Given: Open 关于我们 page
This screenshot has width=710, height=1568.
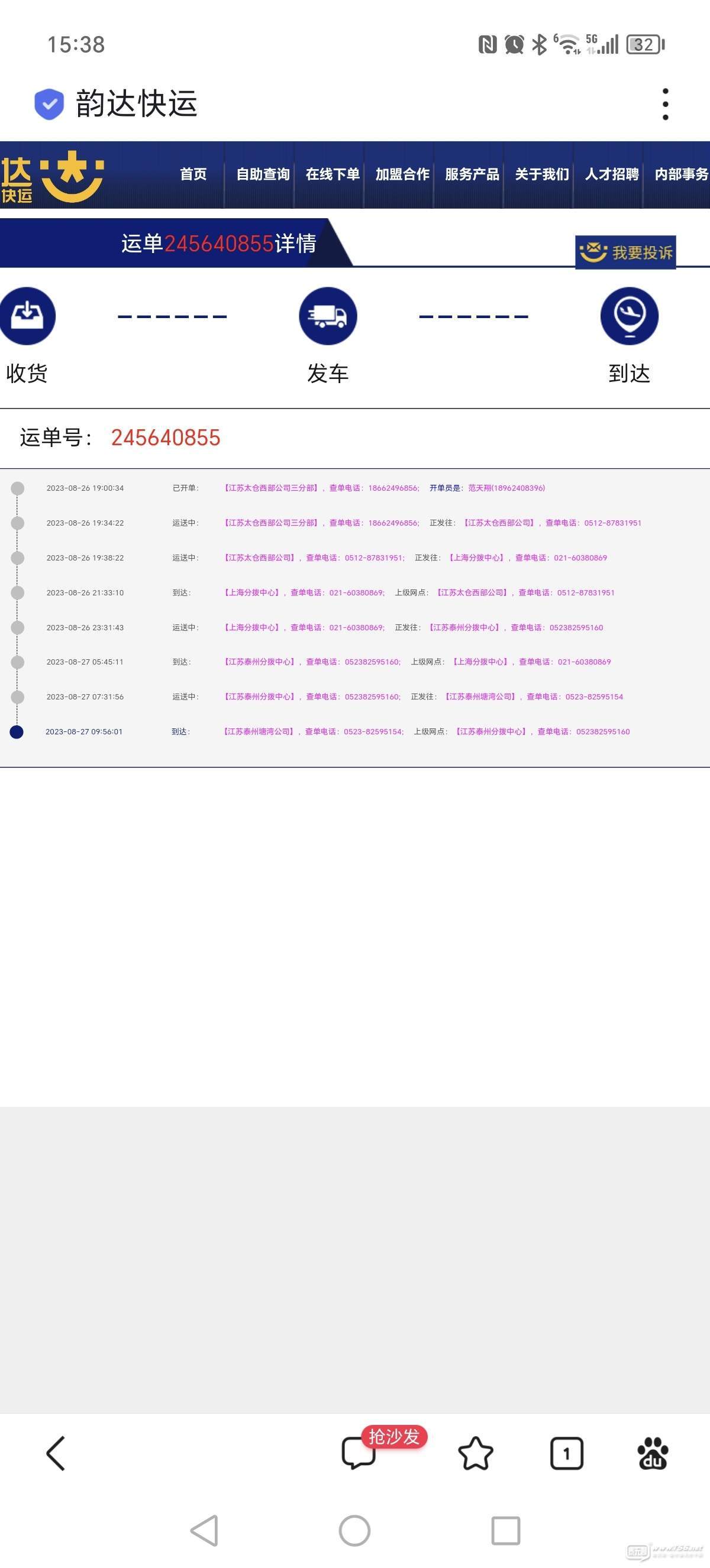Looking at the screenshot, I should 542,174.
